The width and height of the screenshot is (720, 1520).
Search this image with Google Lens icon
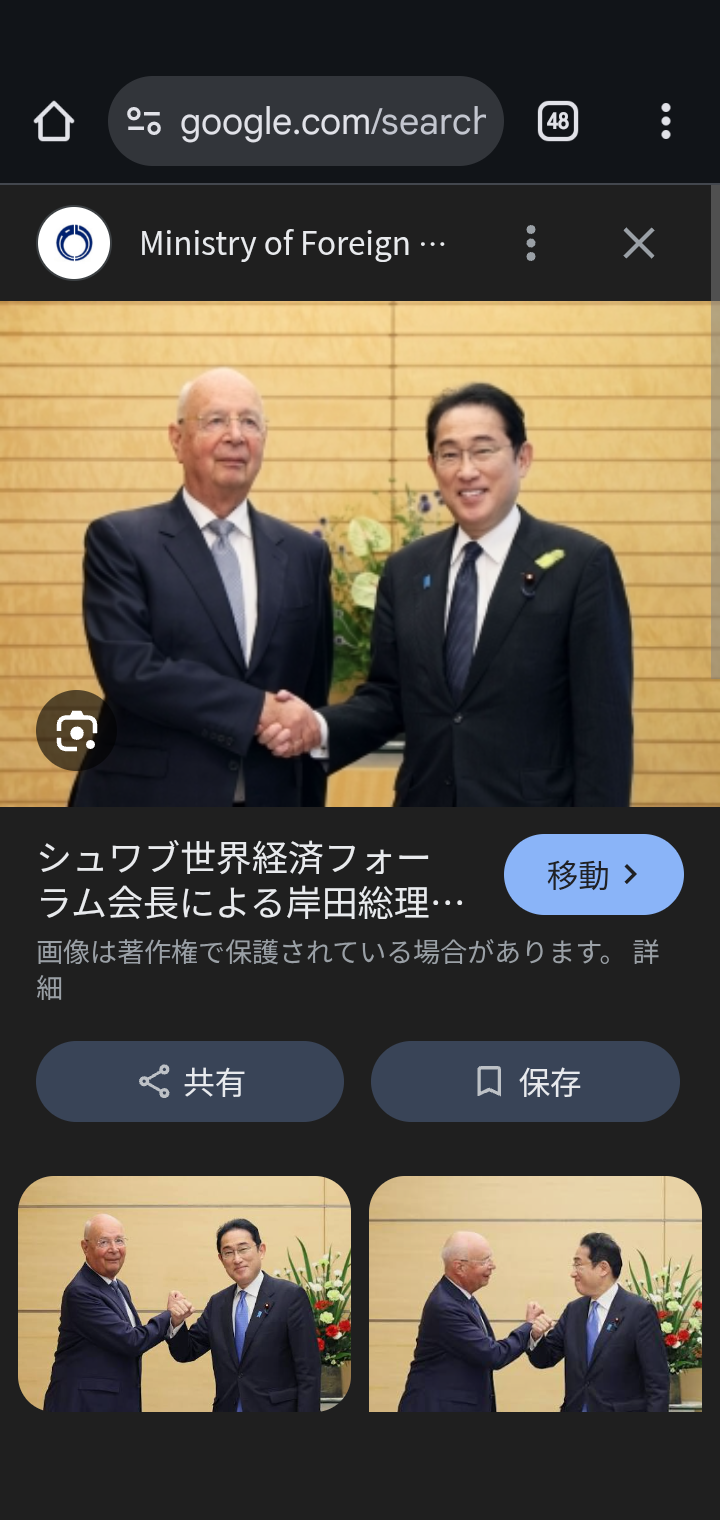(76, 732)
